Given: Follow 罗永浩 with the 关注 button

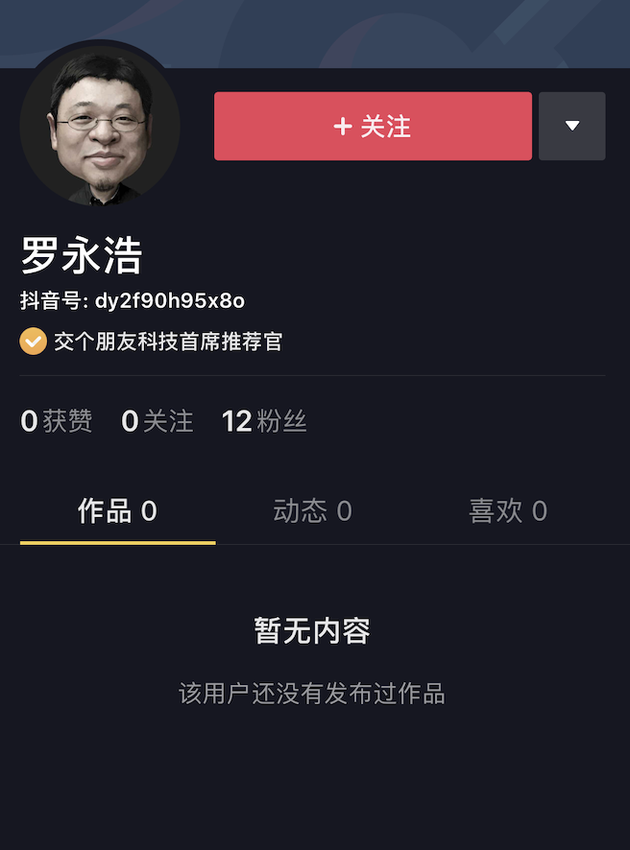Looking at the screenshot, I should coord(372,126).
